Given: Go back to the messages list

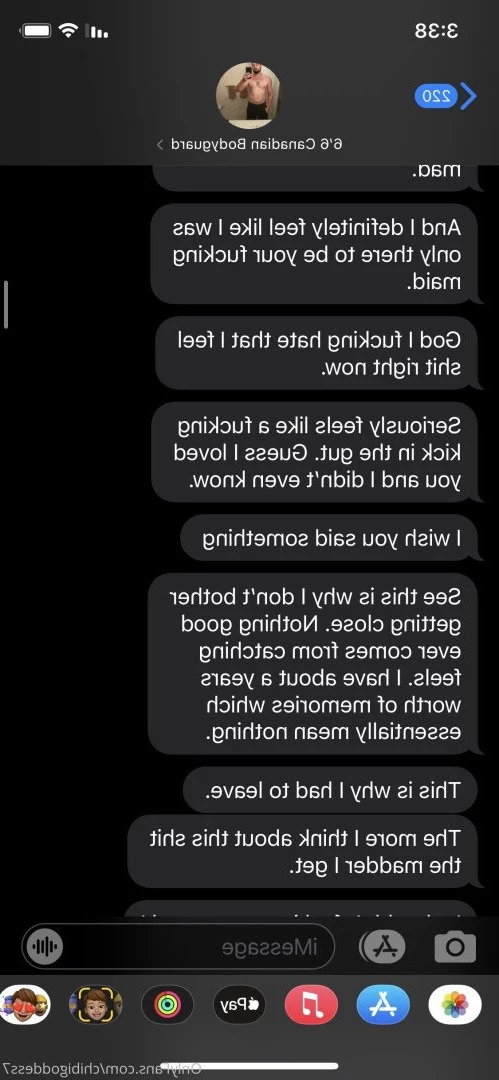Looking at the screenshot, I should (445, 96).
